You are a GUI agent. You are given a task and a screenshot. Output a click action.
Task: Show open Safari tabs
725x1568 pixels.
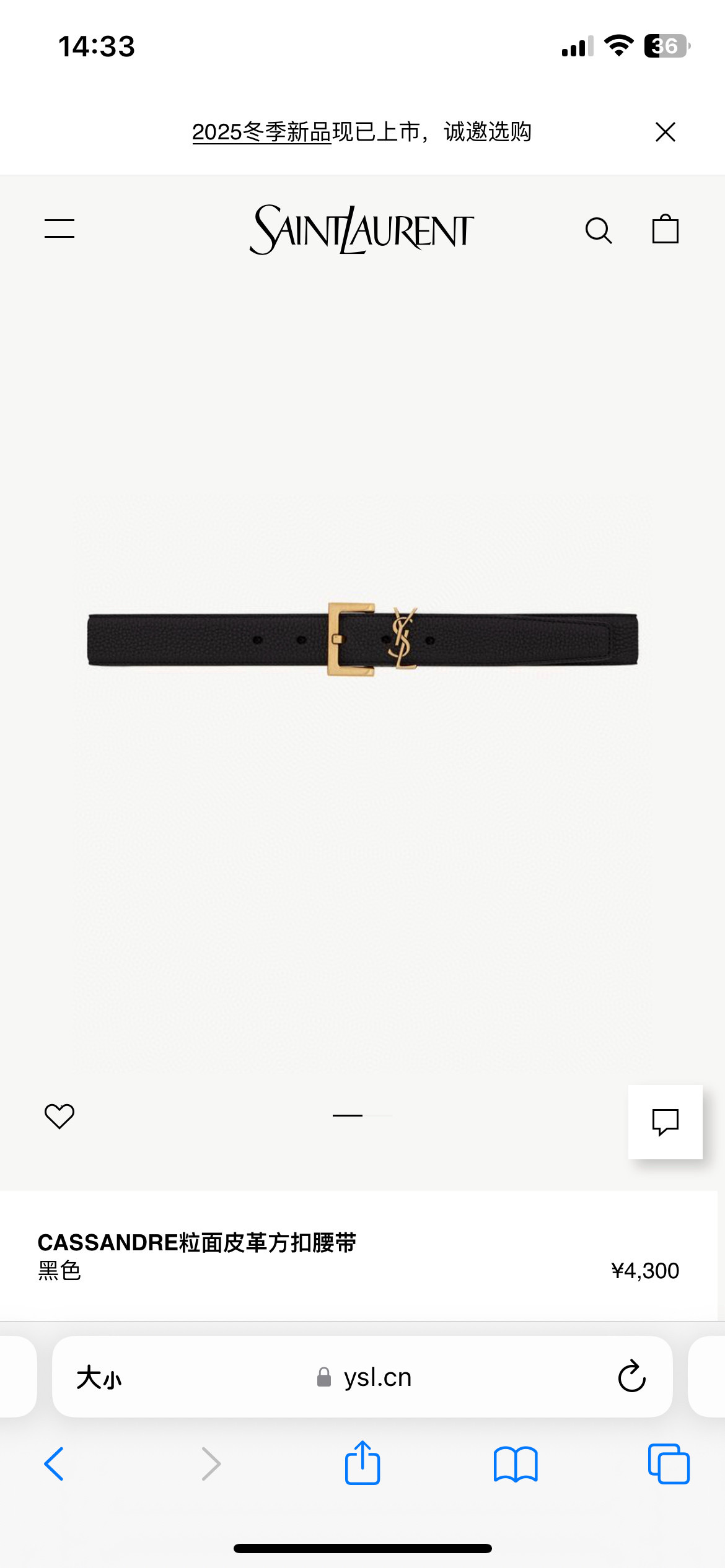(669, 1464)
